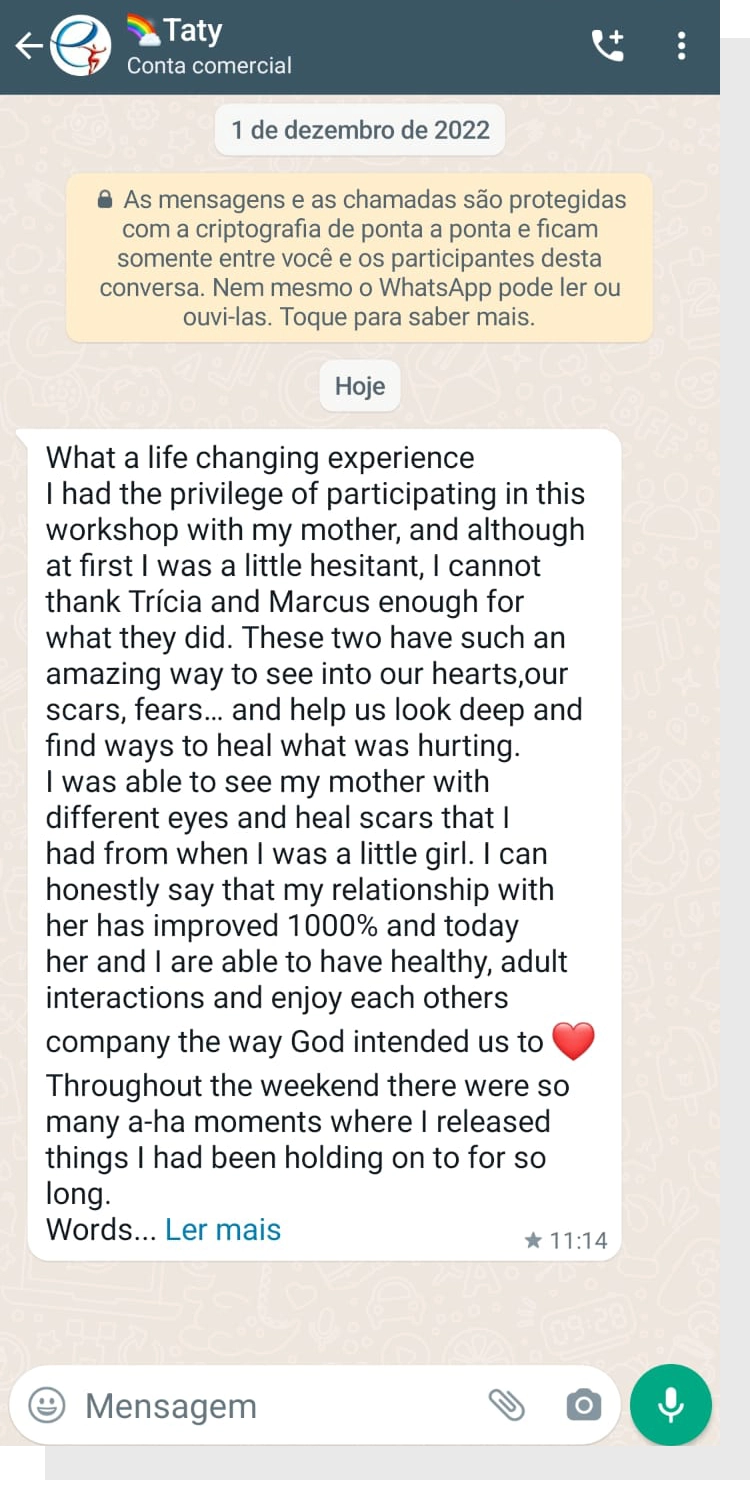
Task: Open the camera from the message bar
Action: click(583, 1405)
